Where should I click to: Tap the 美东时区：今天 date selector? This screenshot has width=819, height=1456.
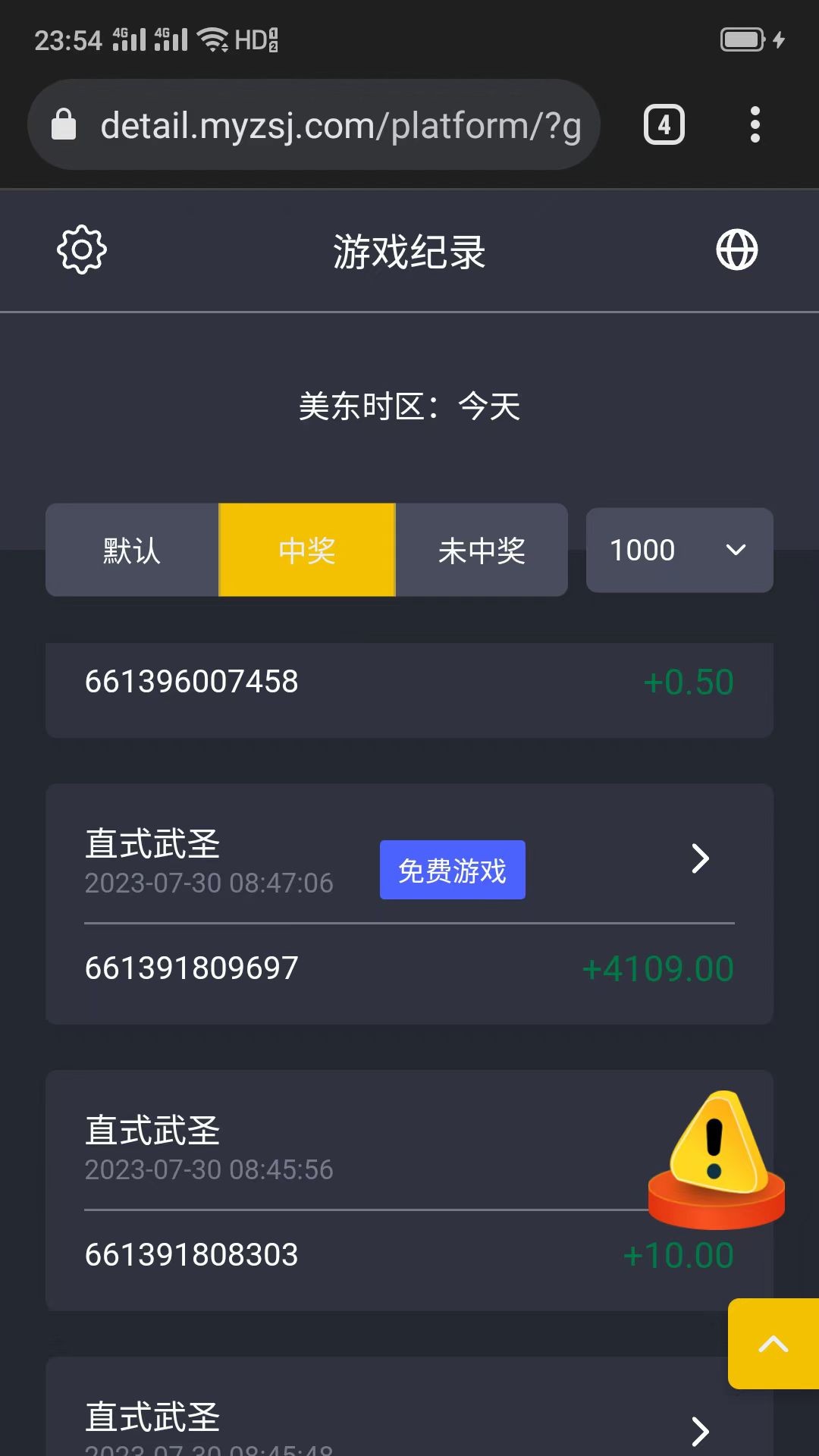[x=409, y=407]
